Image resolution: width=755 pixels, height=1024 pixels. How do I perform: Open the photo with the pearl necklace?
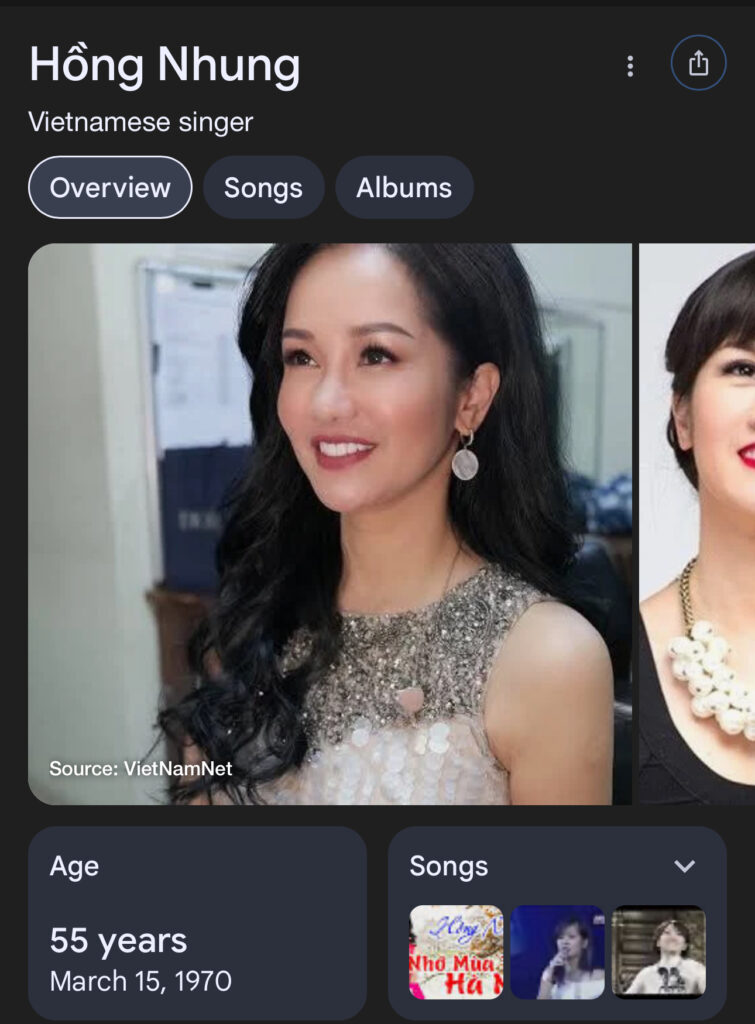698,524
